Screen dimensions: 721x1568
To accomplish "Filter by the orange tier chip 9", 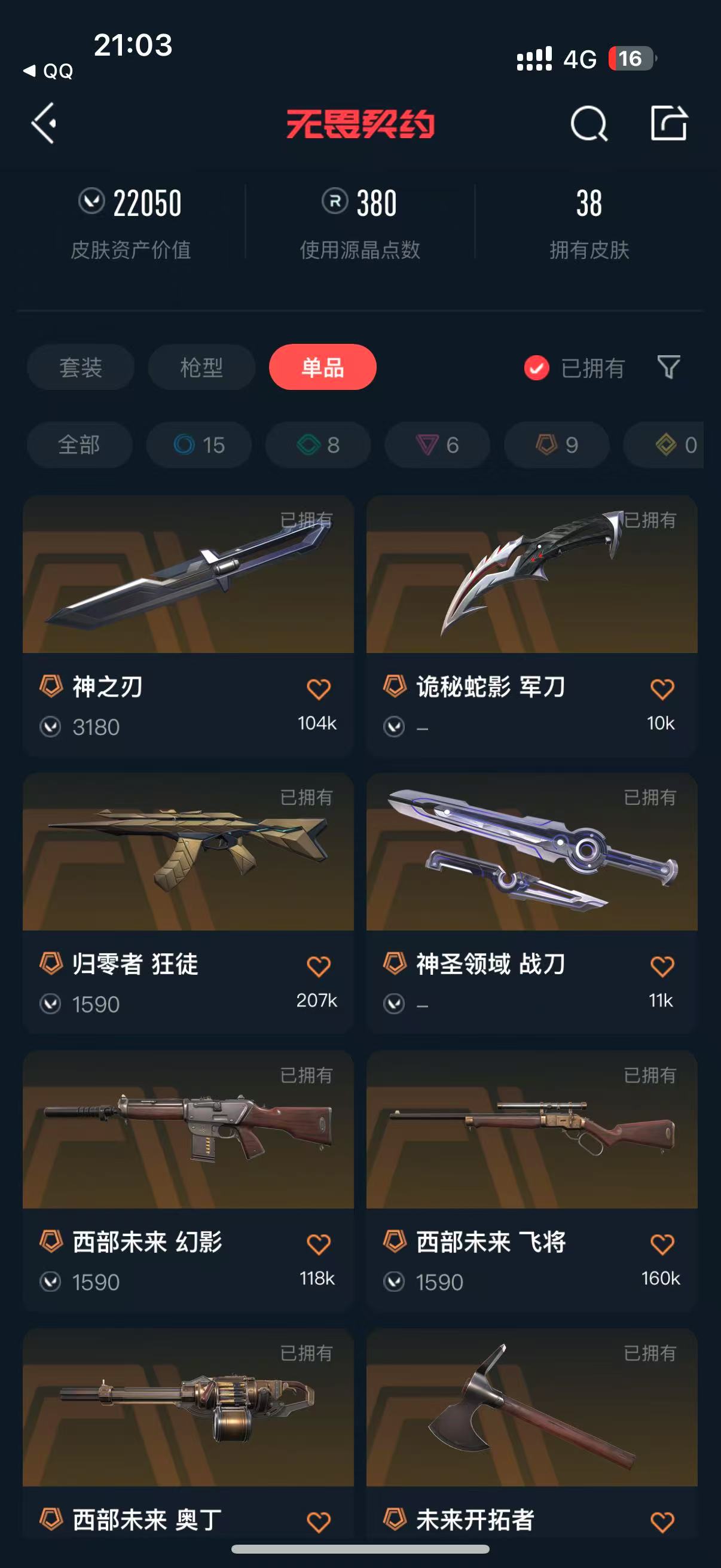I will [557, 445].
